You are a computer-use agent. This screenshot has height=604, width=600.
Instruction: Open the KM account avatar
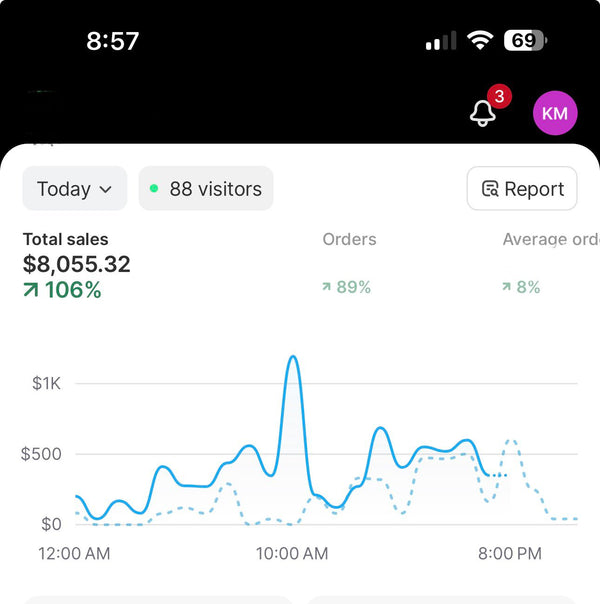(554, 113)
